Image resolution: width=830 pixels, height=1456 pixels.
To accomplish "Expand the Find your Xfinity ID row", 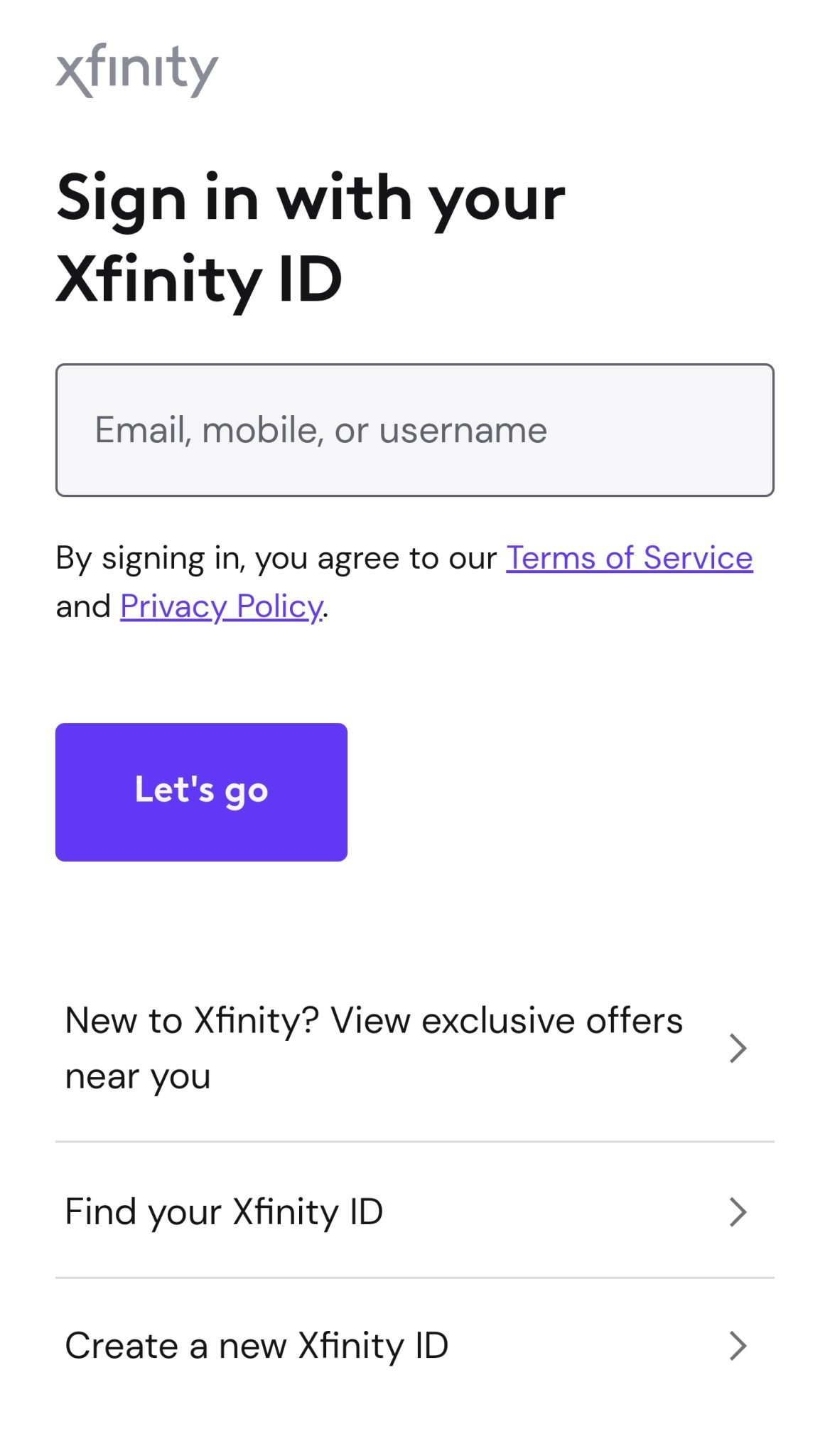I will pos(225,1211).
